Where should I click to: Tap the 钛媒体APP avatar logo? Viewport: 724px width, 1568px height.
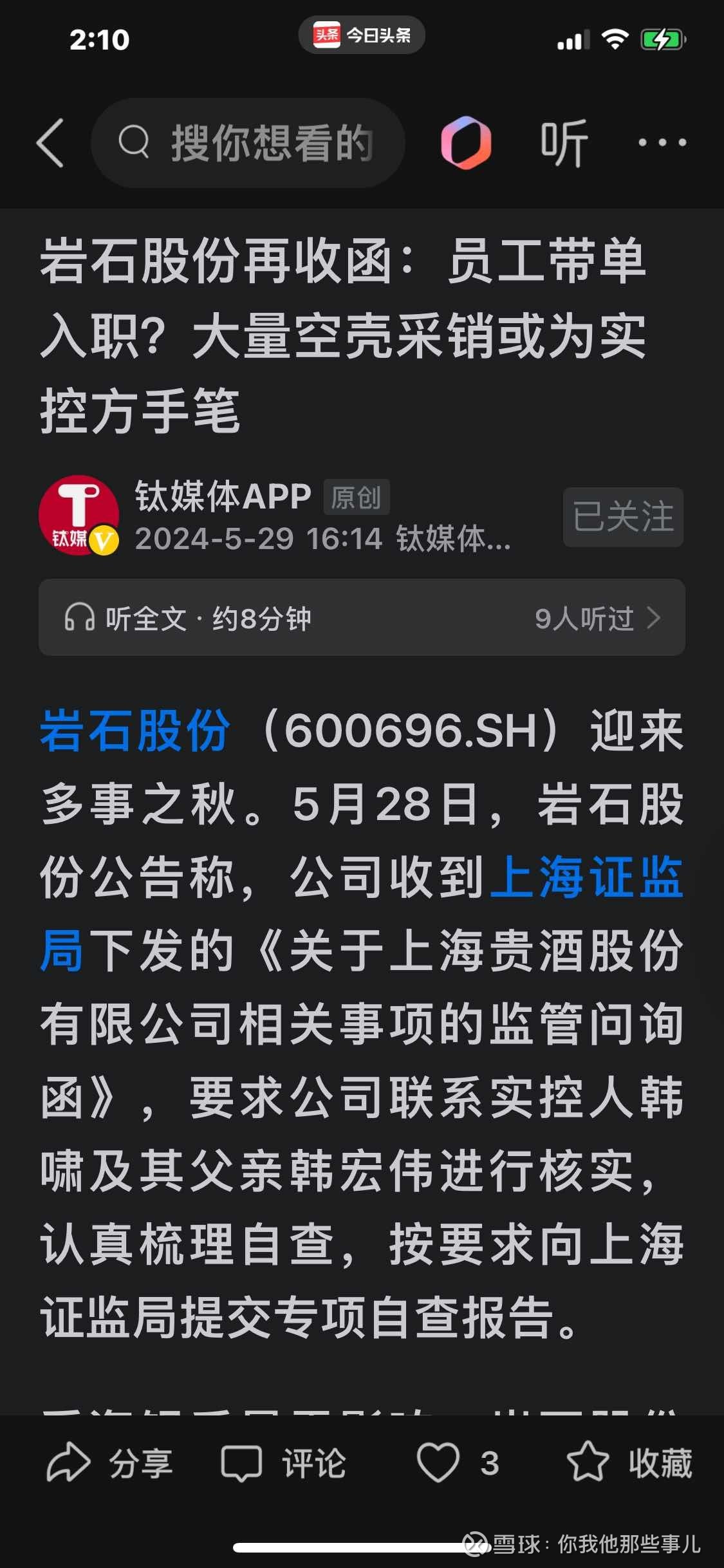80,515
